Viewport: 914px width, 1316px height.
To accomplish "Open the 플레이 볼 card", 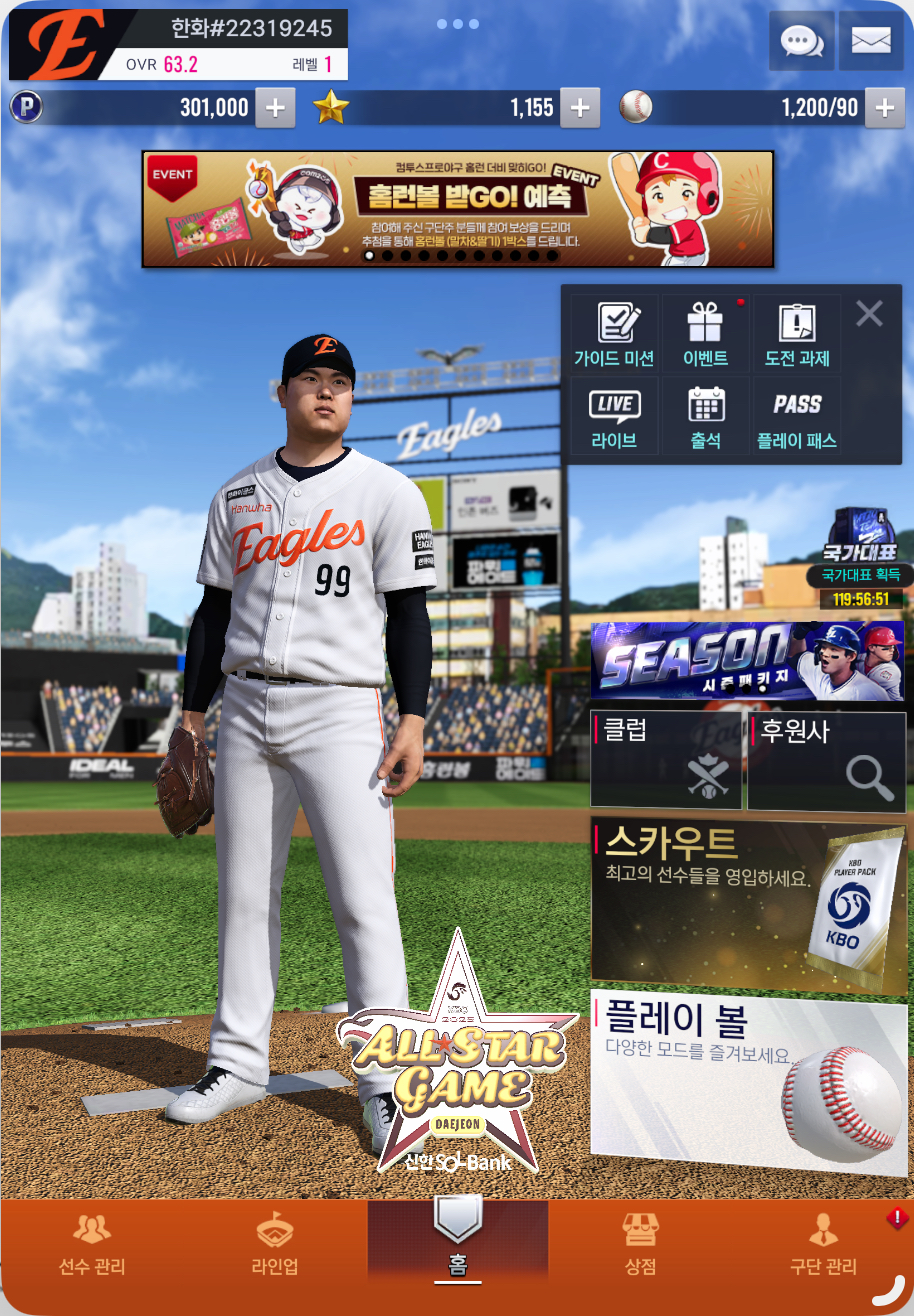I will click(x=747, y=1083).
